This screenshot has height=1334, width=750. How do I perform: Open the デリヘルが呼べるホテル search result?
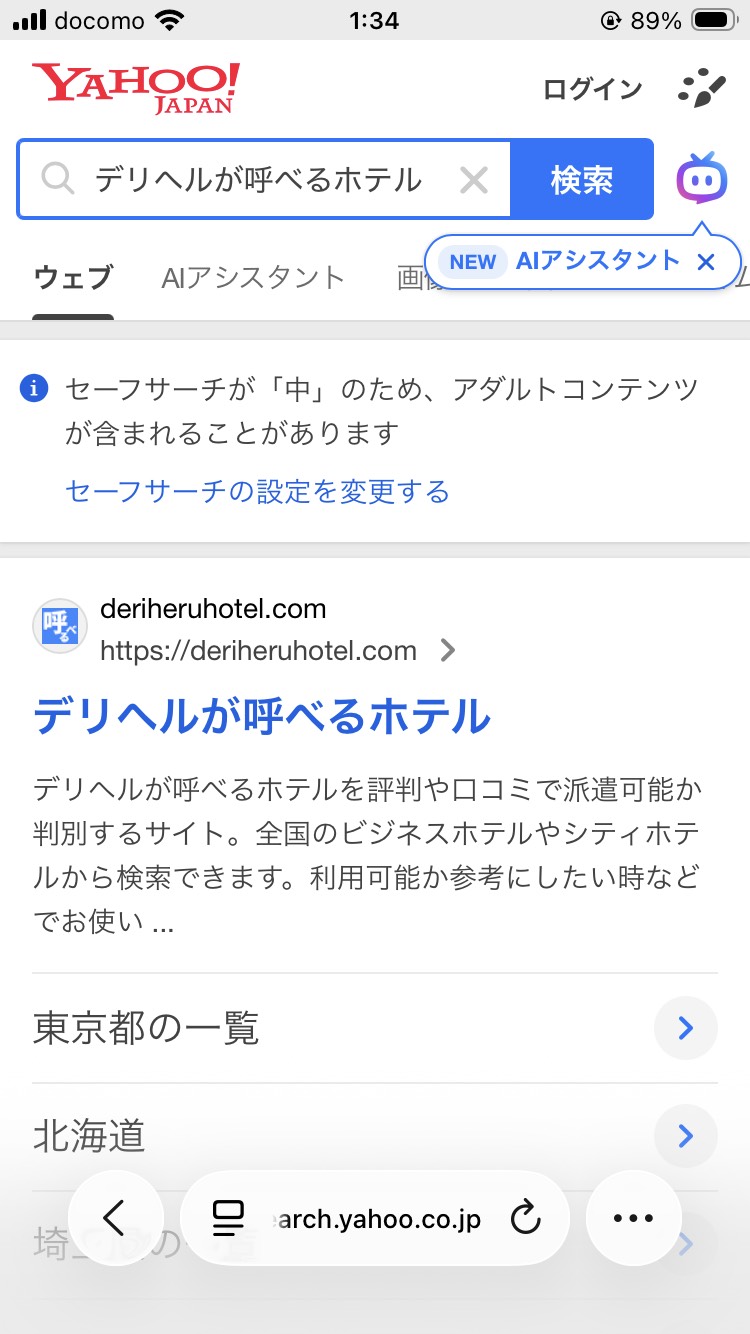tap(262, 716)
